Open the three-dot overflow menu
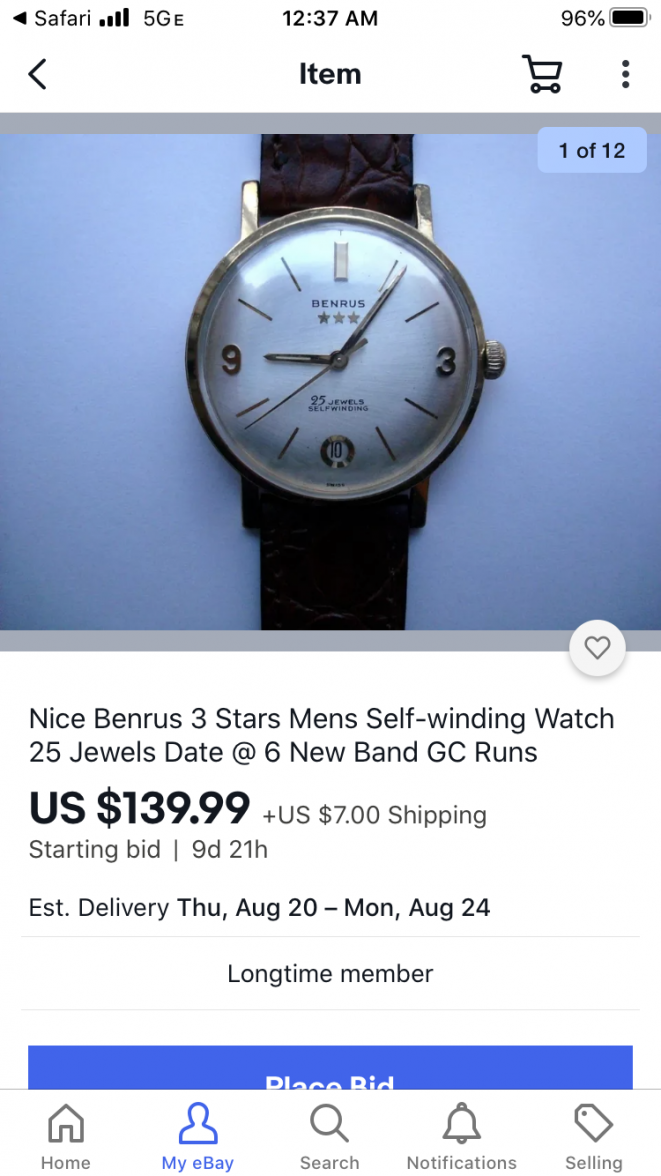Image resolution: width=661 pixels, height=1176 pixels. pyautogui.click(x=625, y=74)
